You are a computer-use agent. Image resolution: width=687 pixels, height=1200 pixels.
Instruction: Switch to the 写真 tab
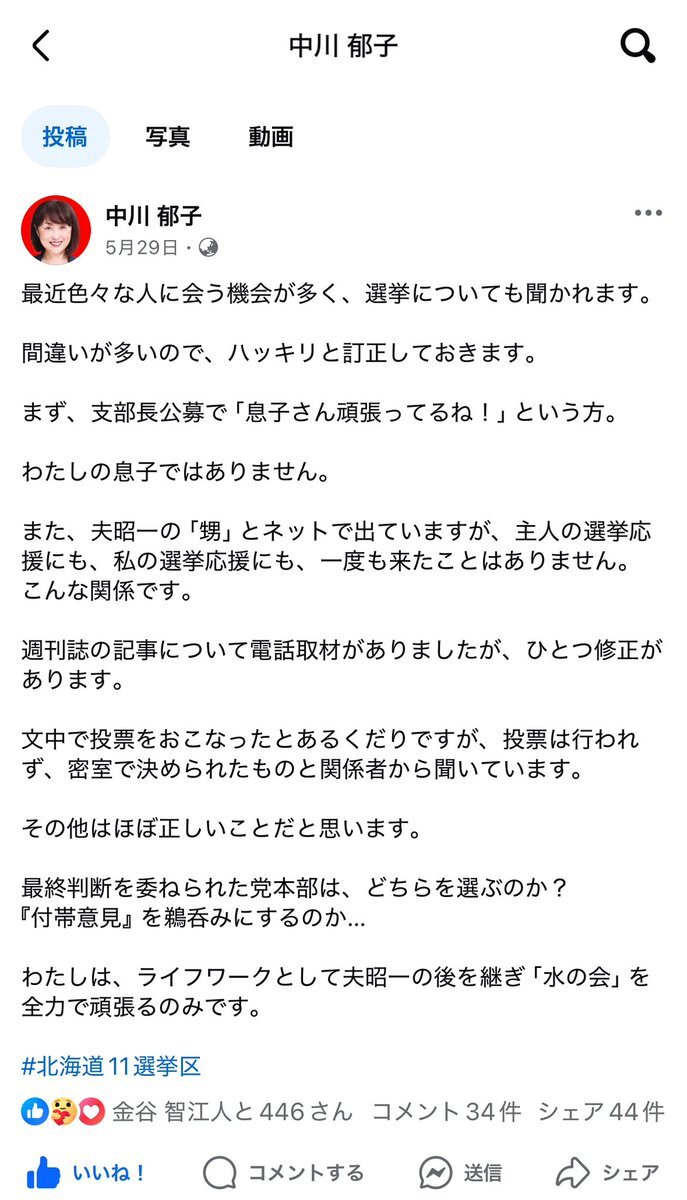167,137
